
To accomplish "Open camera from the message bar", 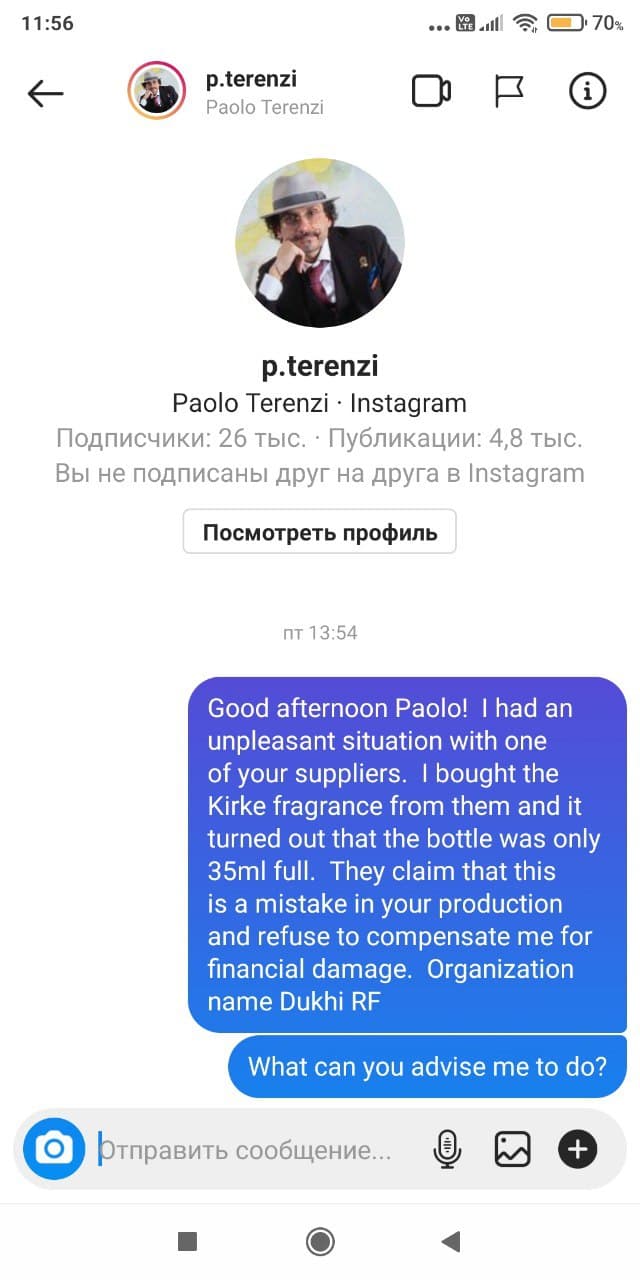I will 53,1149.
